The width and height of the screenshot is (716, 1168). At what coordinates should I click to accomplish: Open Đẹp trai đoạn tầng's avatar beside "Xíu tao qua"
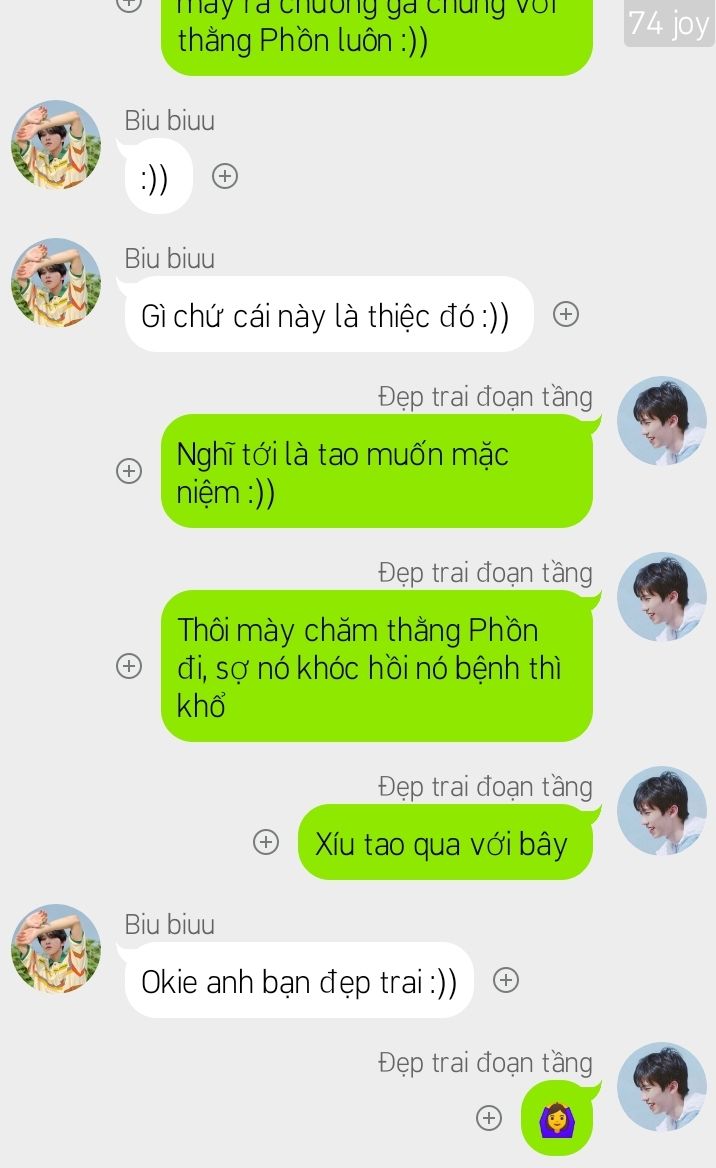(662, 810)
